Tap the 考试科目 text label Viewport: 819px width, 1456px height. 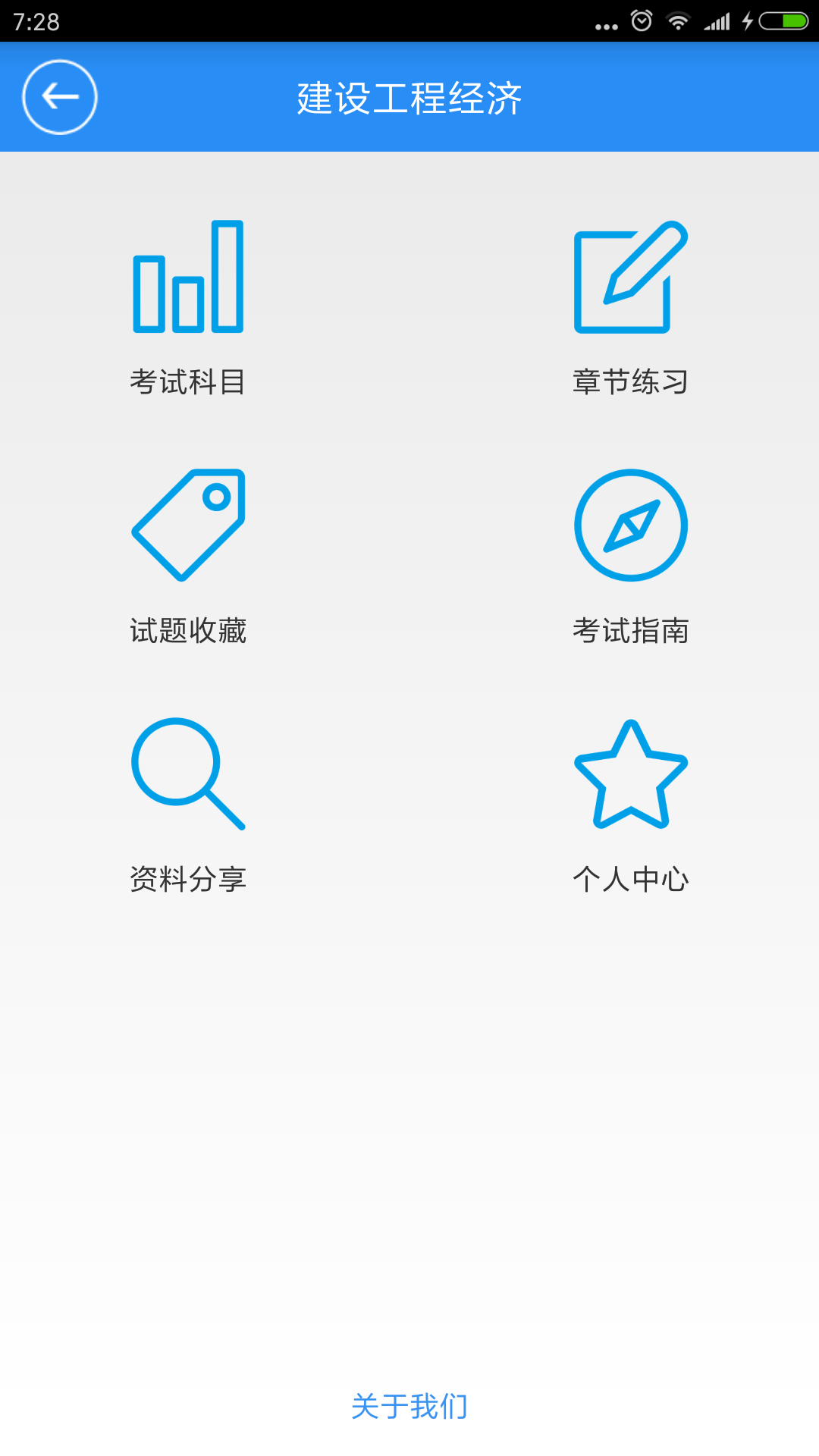coord(189,383)
